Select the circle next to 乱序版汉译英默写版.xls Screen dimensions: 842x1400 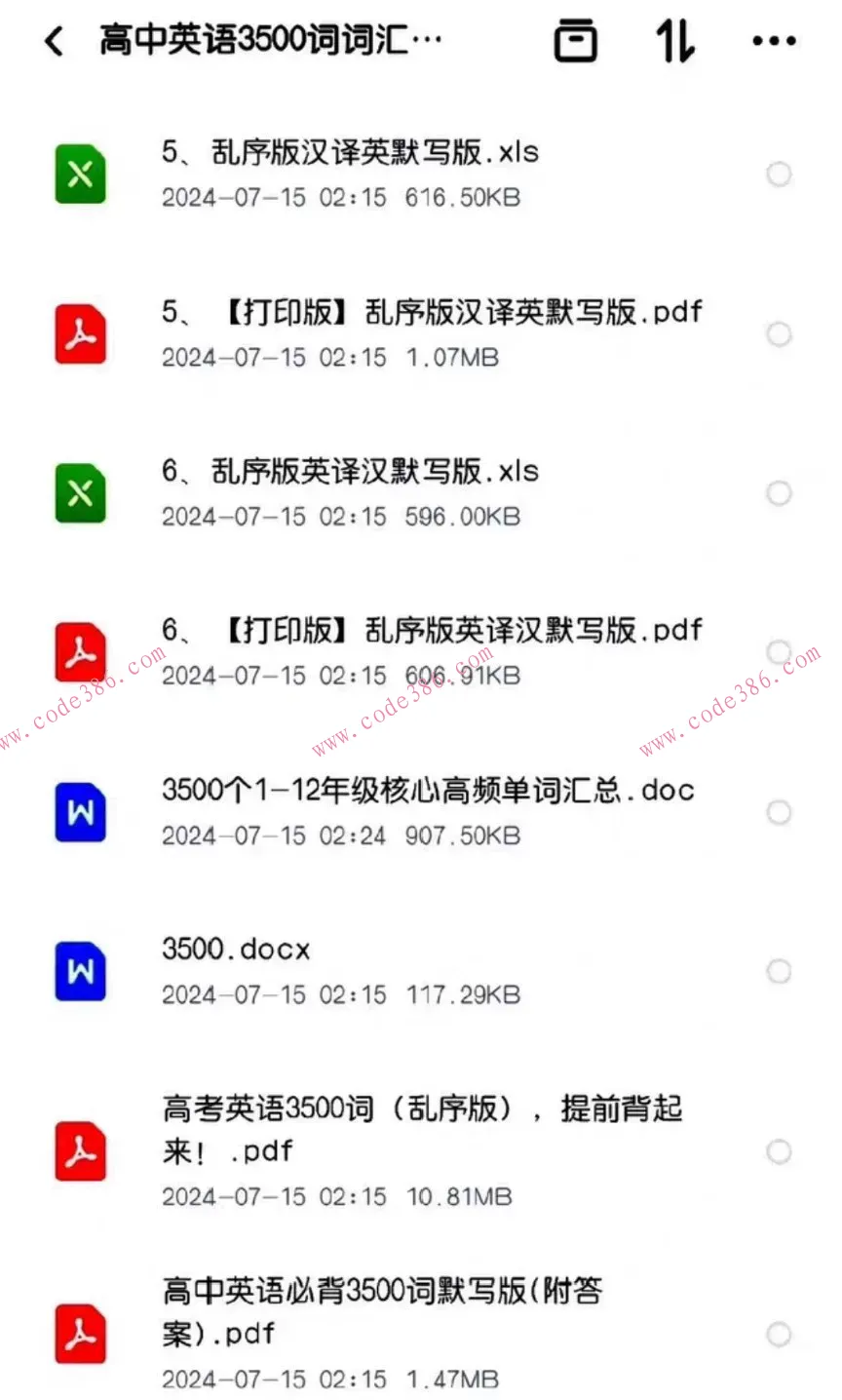click(780, 175)
